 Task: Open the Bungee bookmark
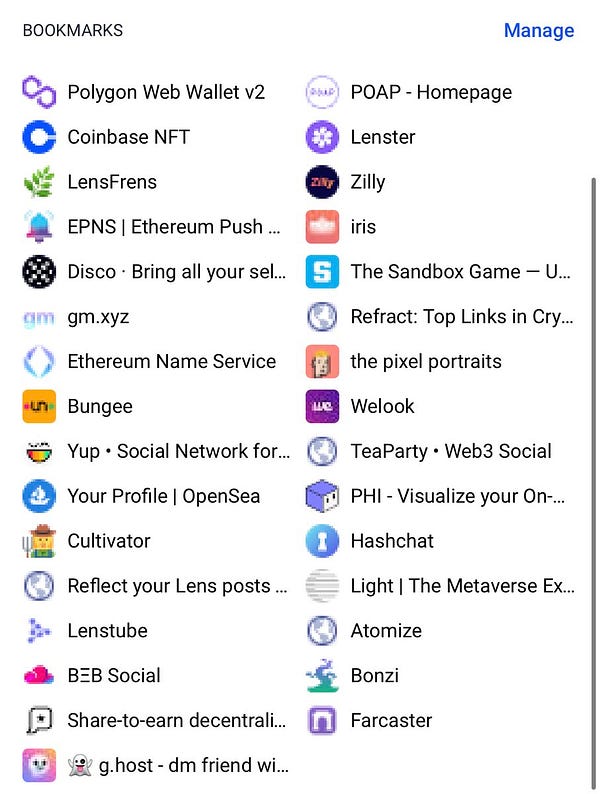[100, 406]
